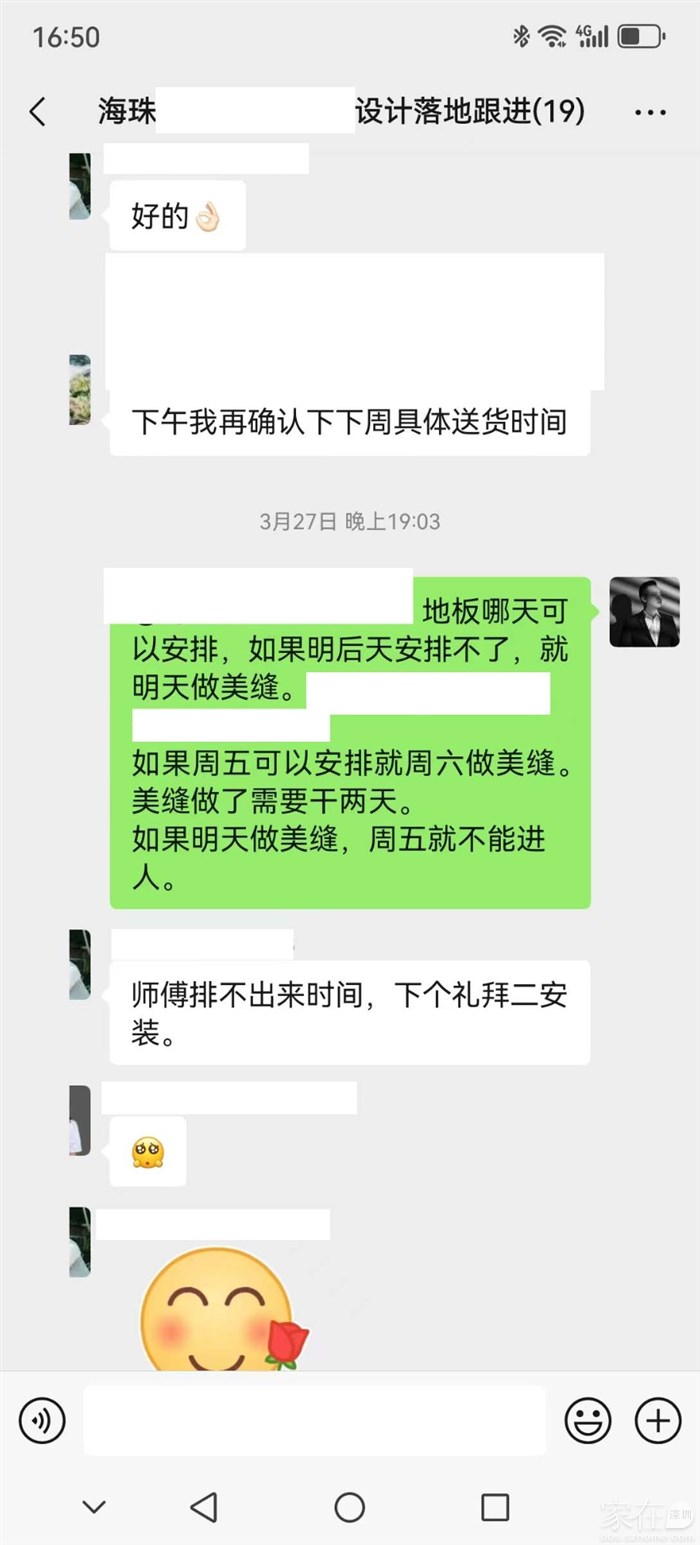
Task: Go to the system home screen
Action: point(349,1507)
